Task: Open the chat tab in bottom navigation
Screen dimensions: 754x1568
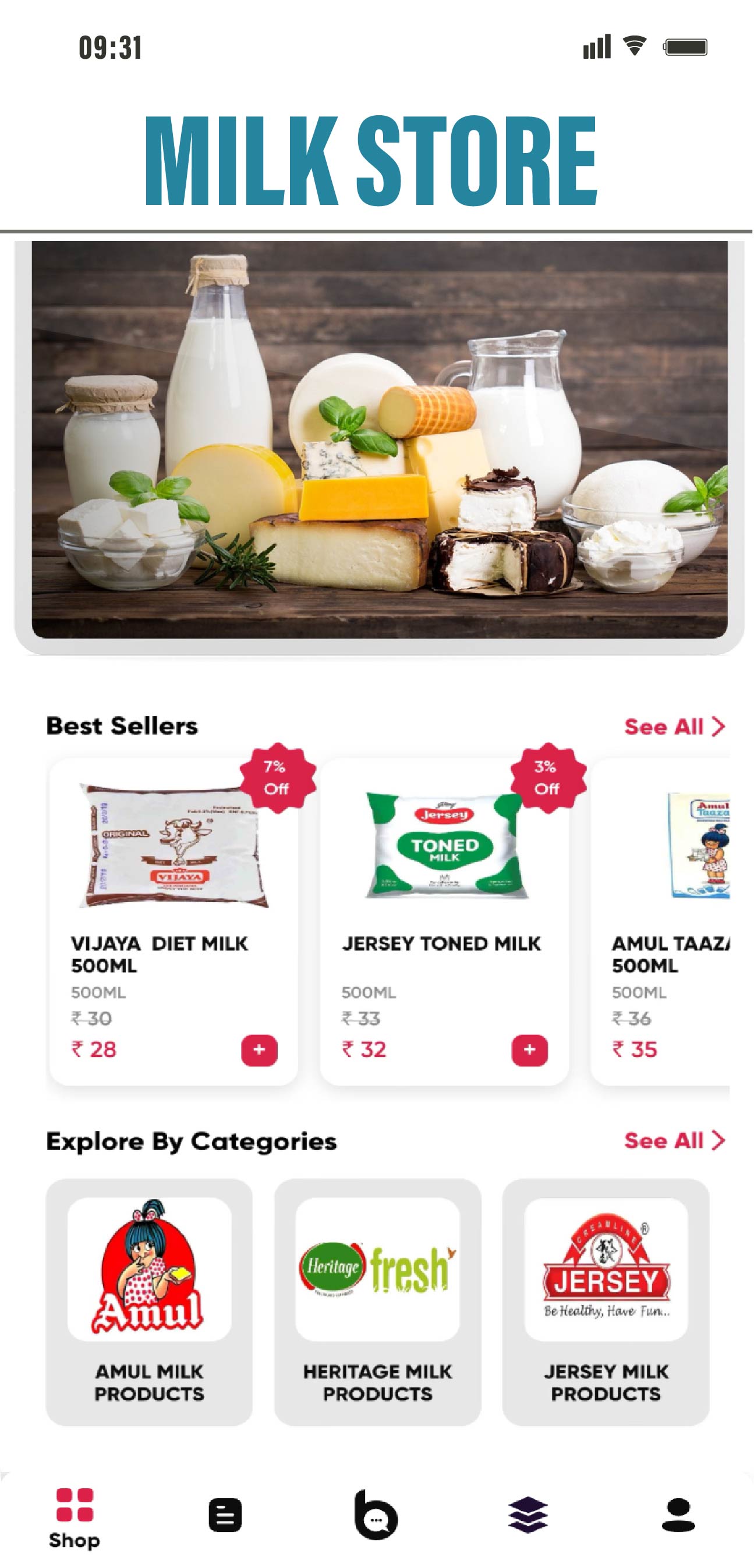Action: tap(376, 1514)
